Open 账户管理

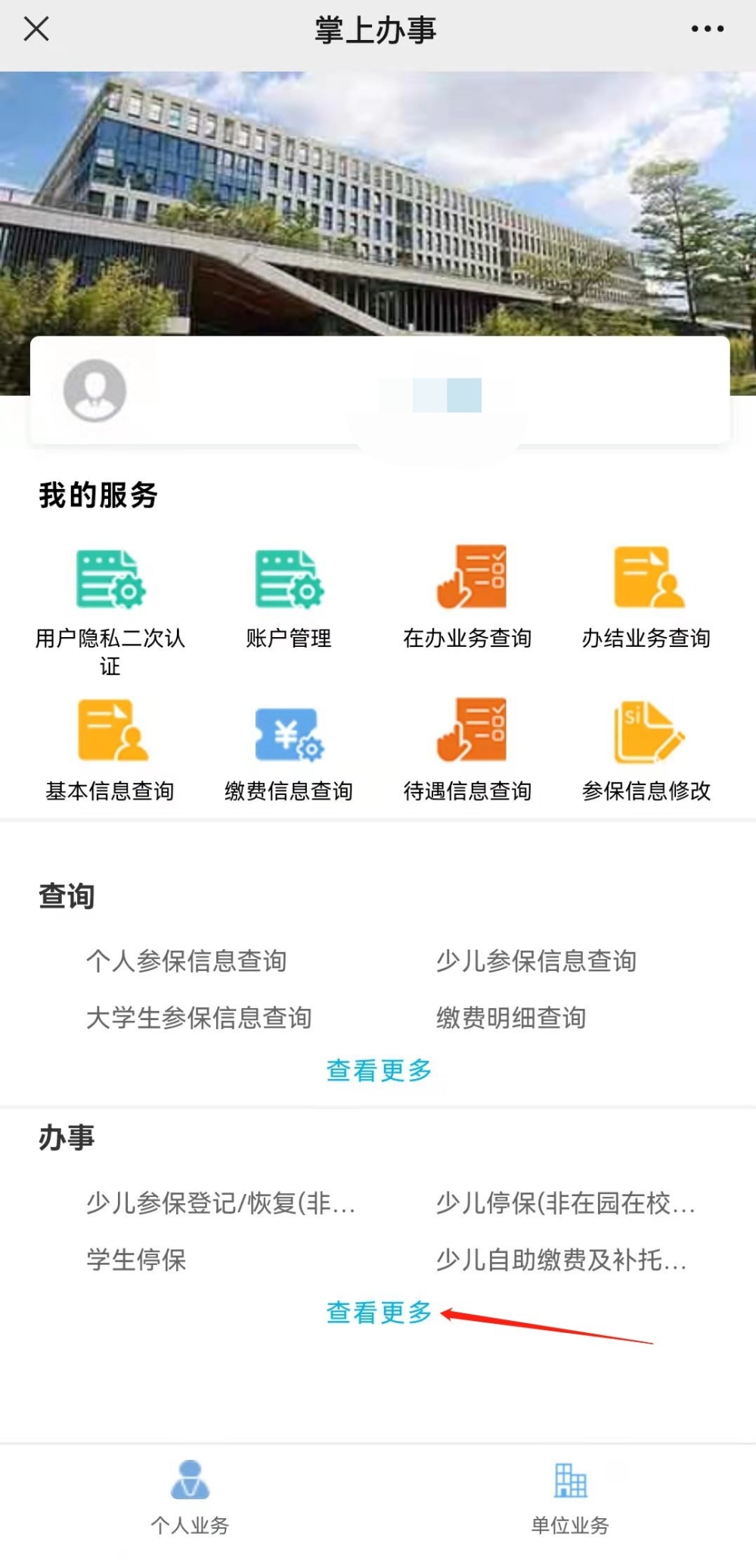pos(289,598)
